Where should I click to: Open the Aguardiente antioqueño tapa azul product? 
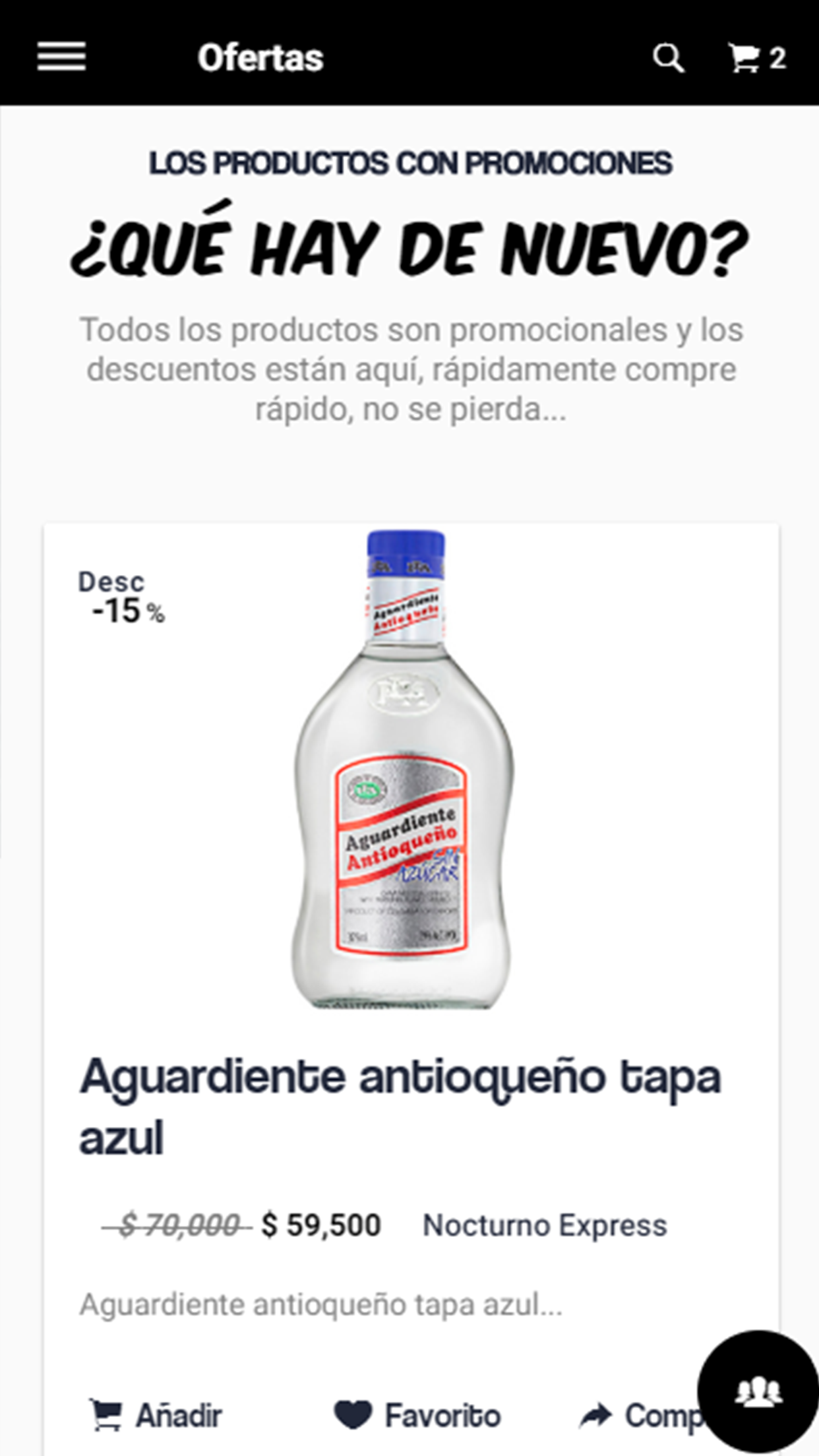point(400,1106)
